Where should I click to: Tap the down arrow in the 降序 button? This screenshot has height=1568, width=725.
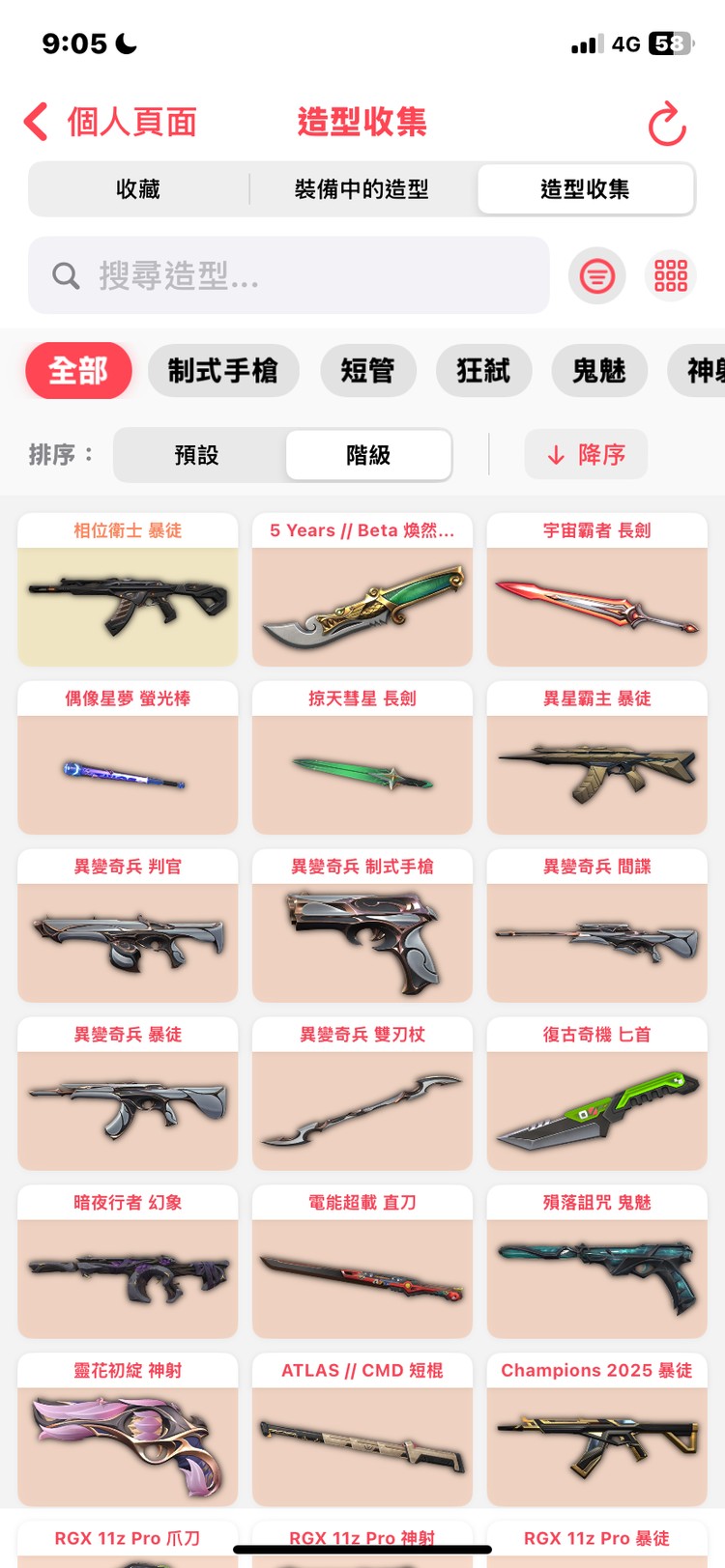coord(555,454)
